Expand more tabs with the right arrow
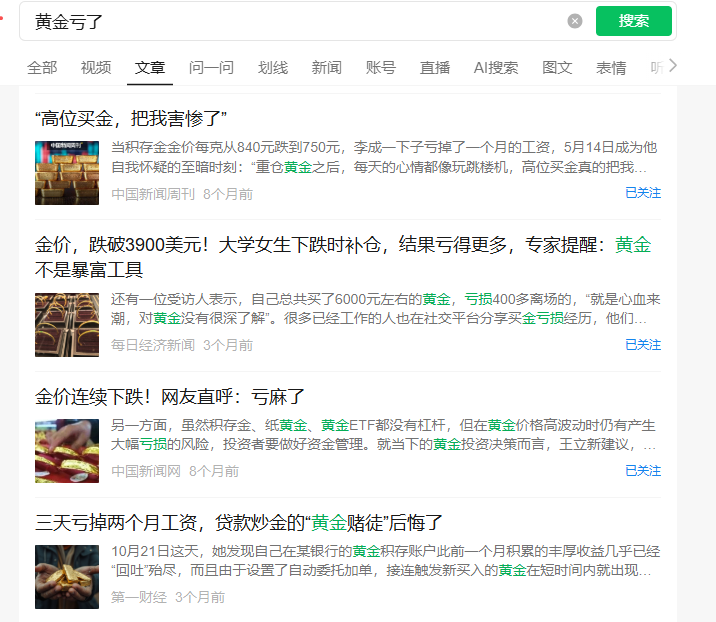 673,66
